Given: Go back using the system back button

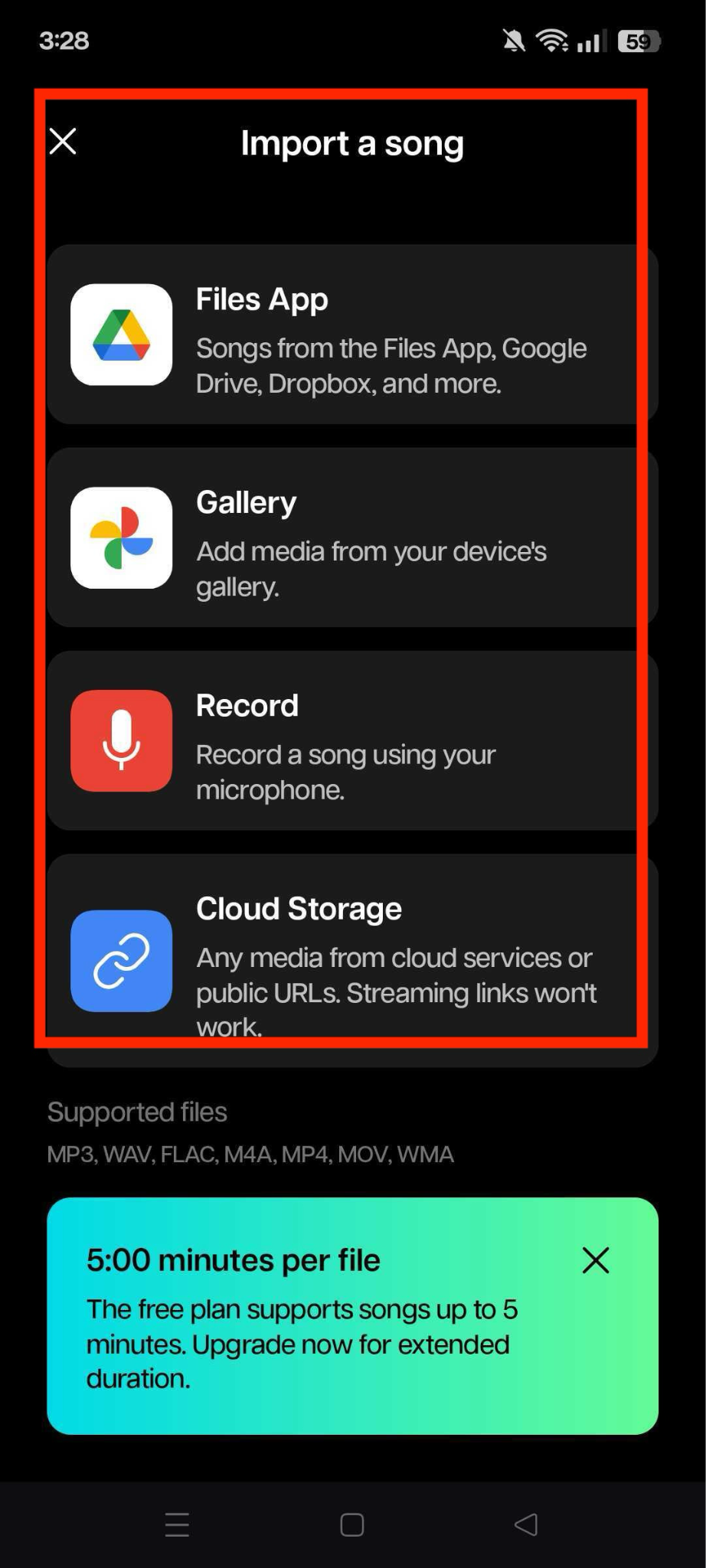Looking at the screenshot, I should click(526, 1524).
